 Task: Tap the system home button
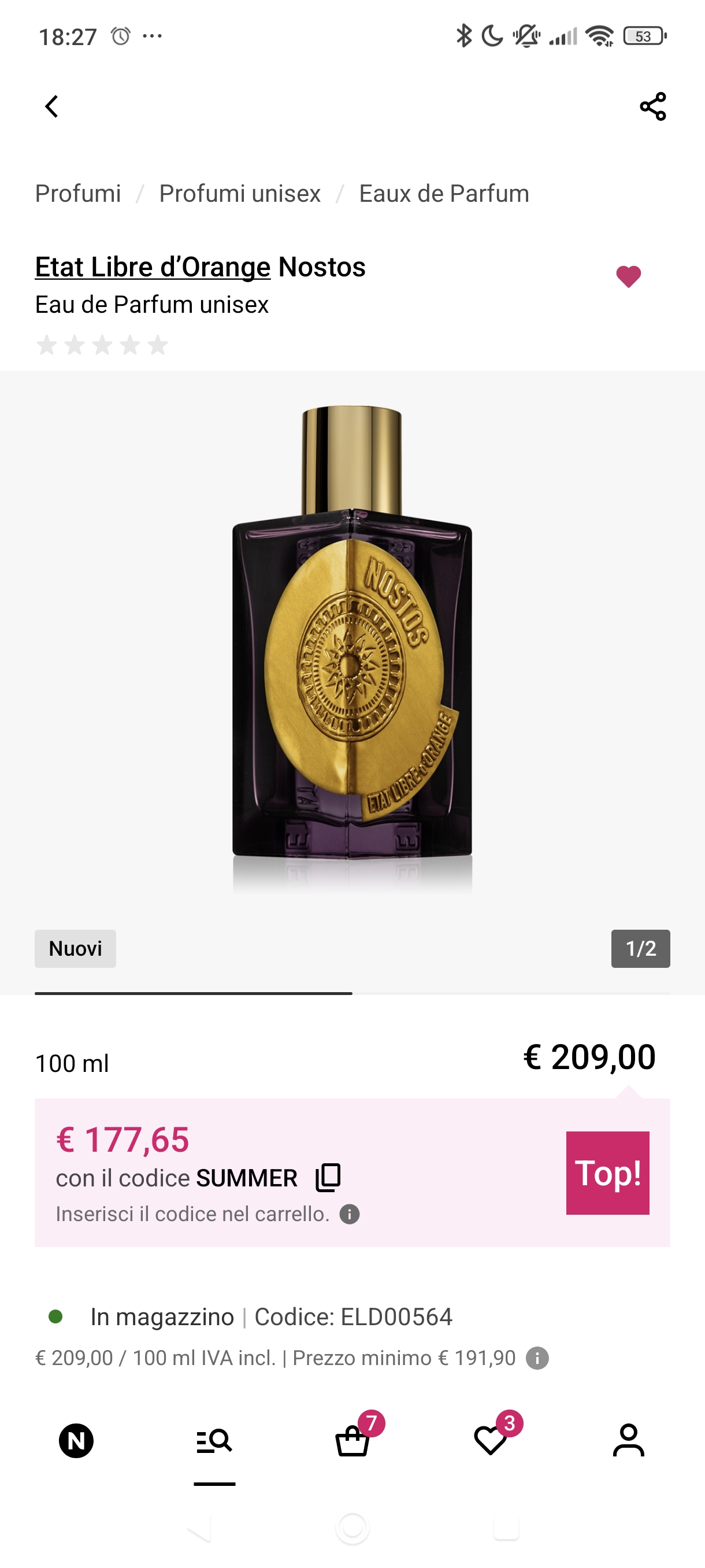(x=352, y=1528)
